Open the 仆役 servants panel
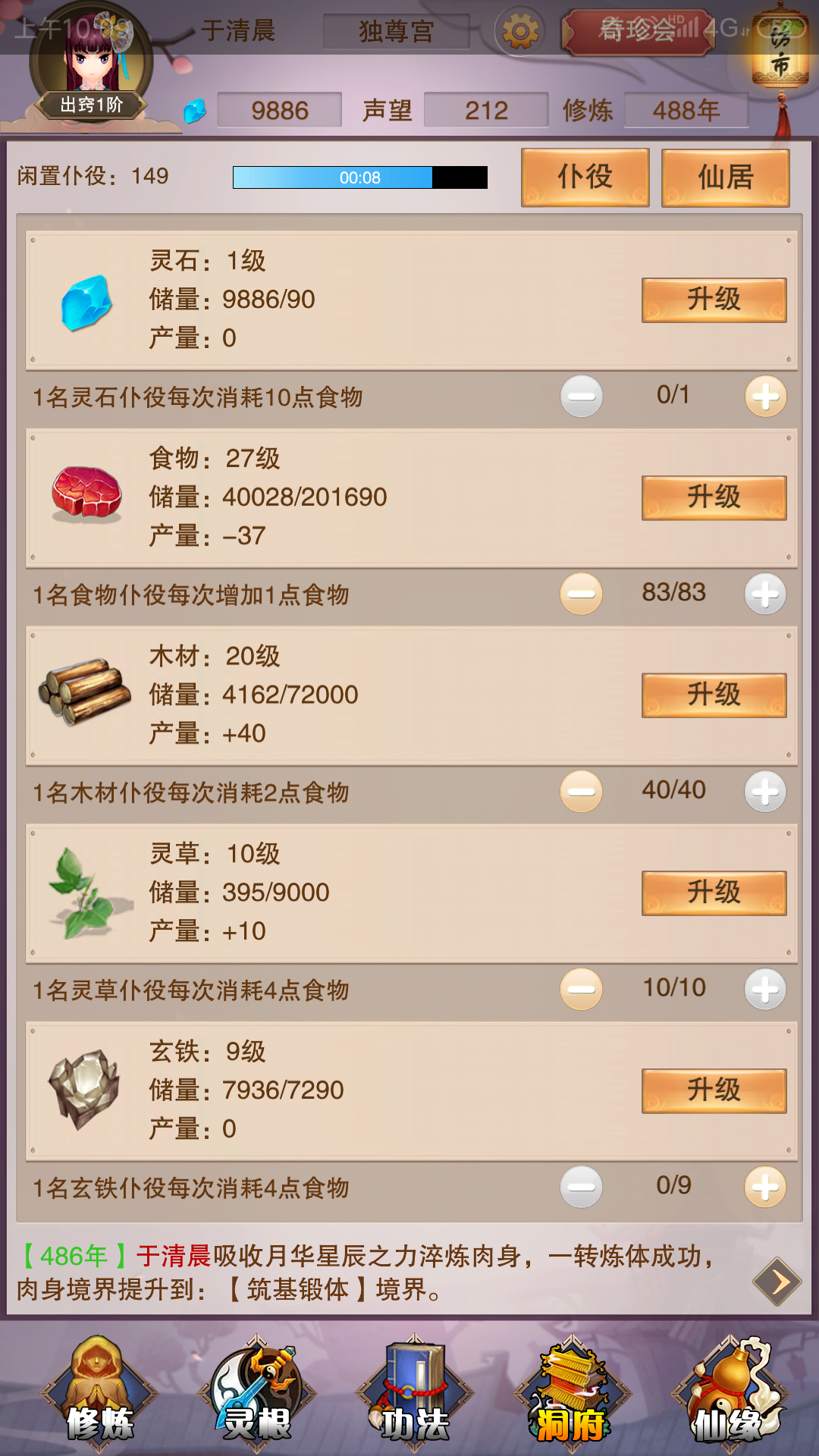 click(585, 177)
